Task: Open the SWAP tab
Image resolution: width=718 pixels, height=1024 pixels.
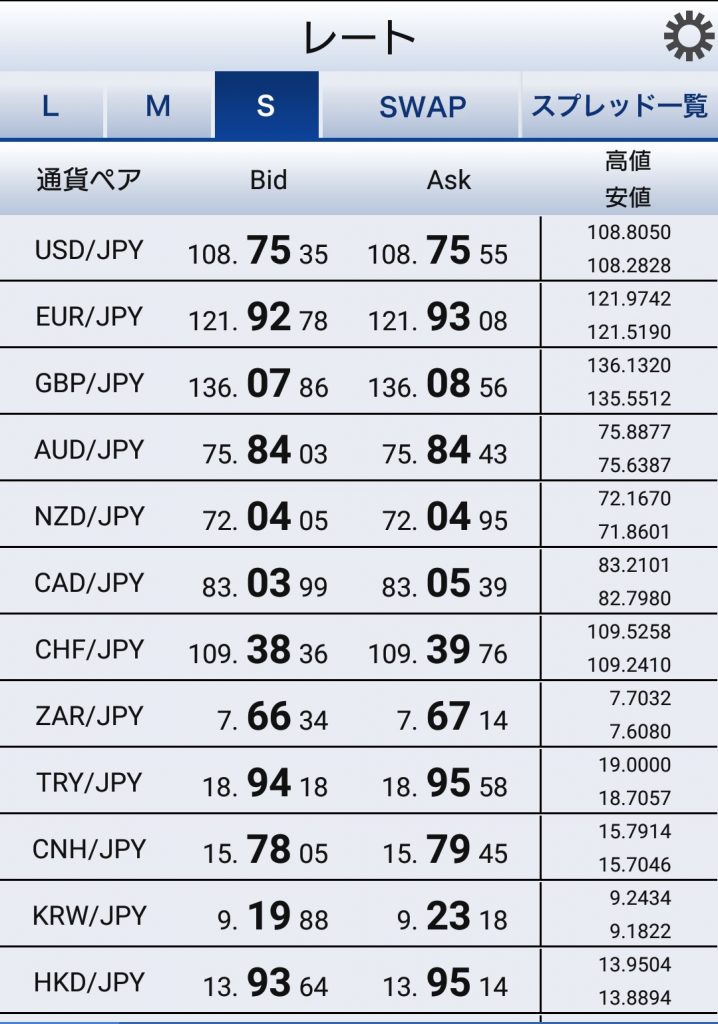Action: coord(422,106)
